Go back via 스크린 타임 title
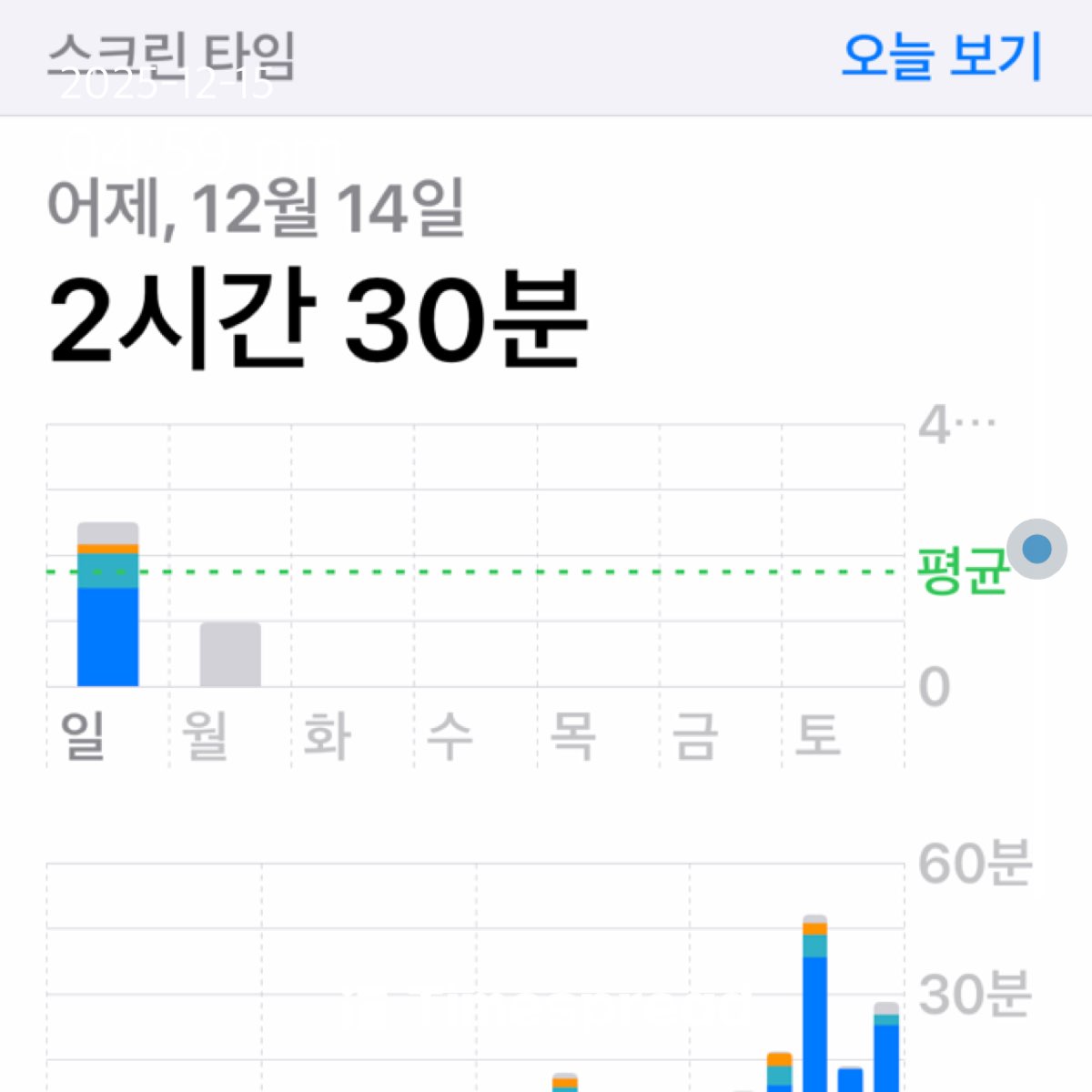Image resolution: width=1092 pixels, height=1092 pixels. pos(171,56)
